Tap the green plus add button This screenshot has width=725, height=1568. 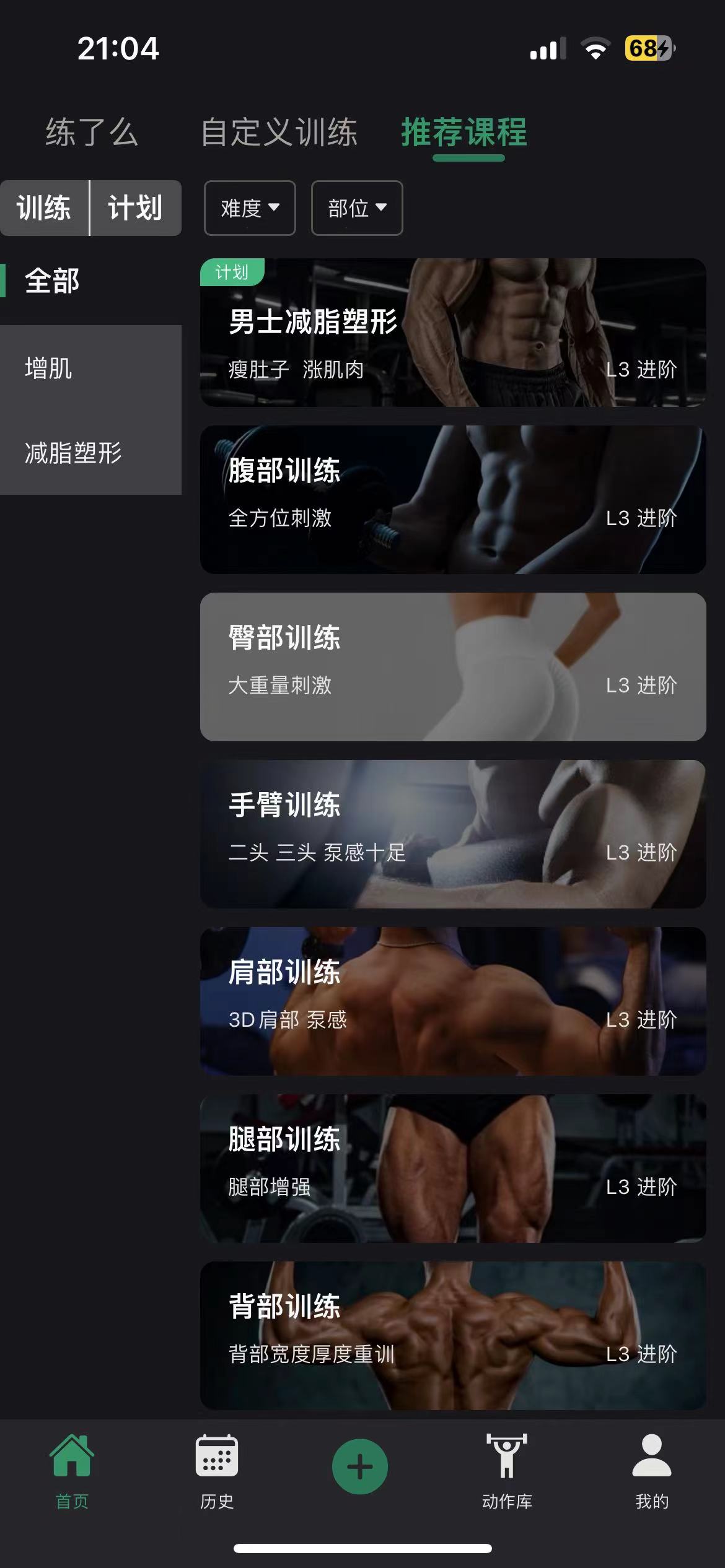click(x=360, y=1466)
